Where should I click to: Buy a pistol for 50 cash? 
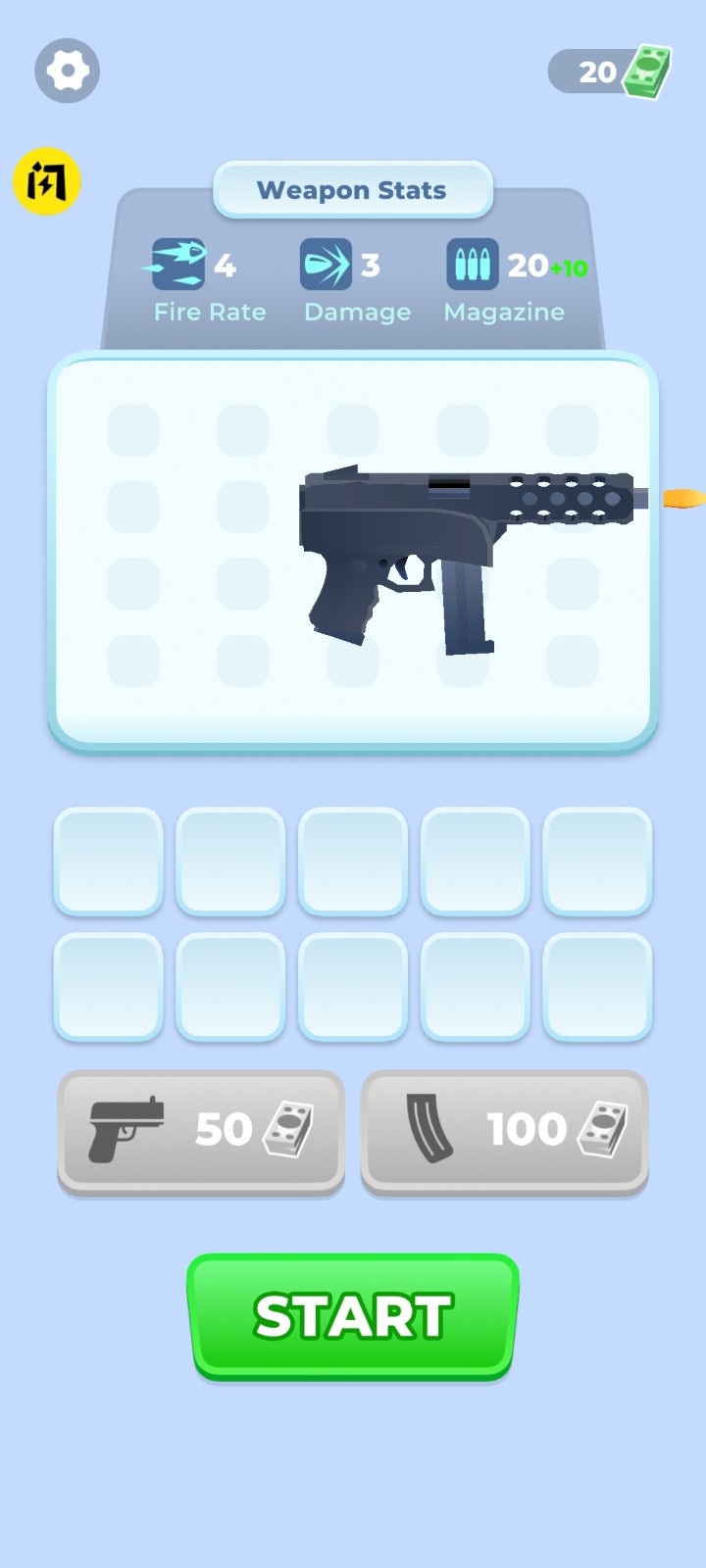click(x=201, y=1130)
